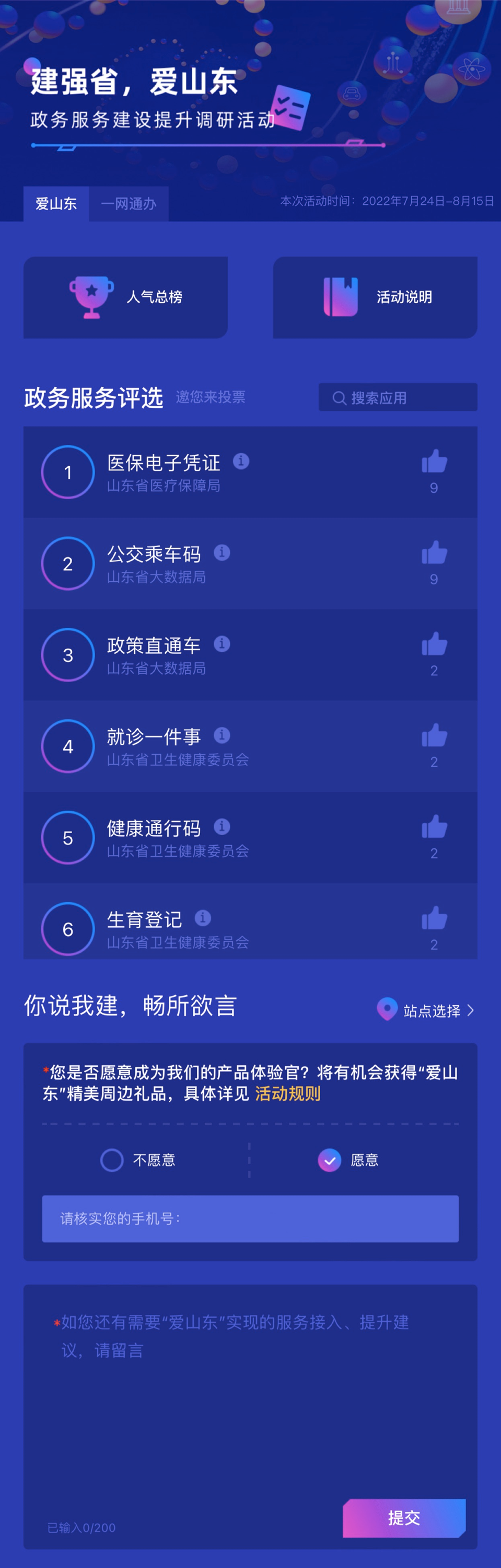Like 就诊一件事 service
501x1568 pixels.
(x=434, y=735)
